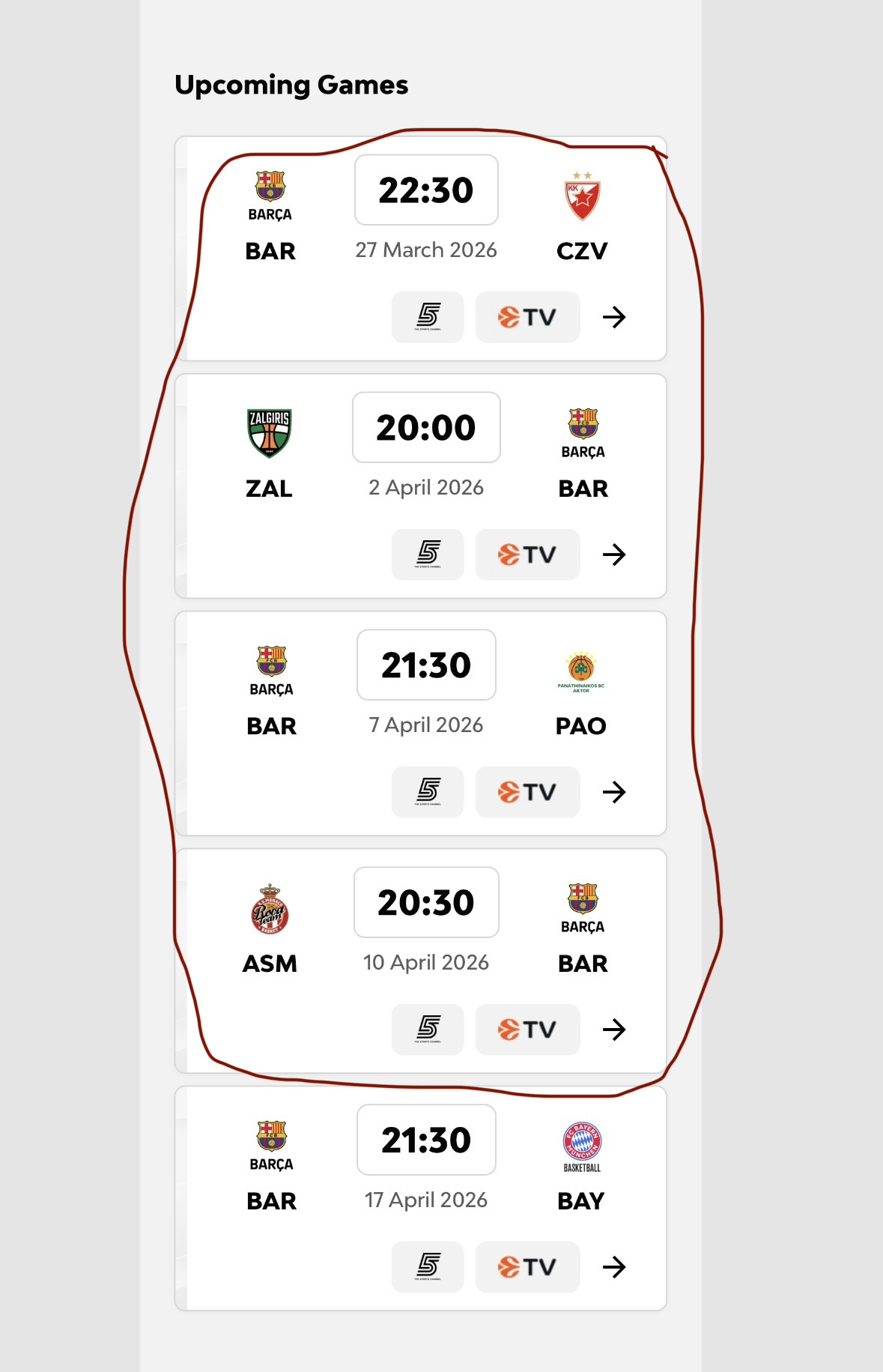Choose the 5 channel for ASM vs BAR
Screen dimensions: 883x1372
click(428, 1030)
